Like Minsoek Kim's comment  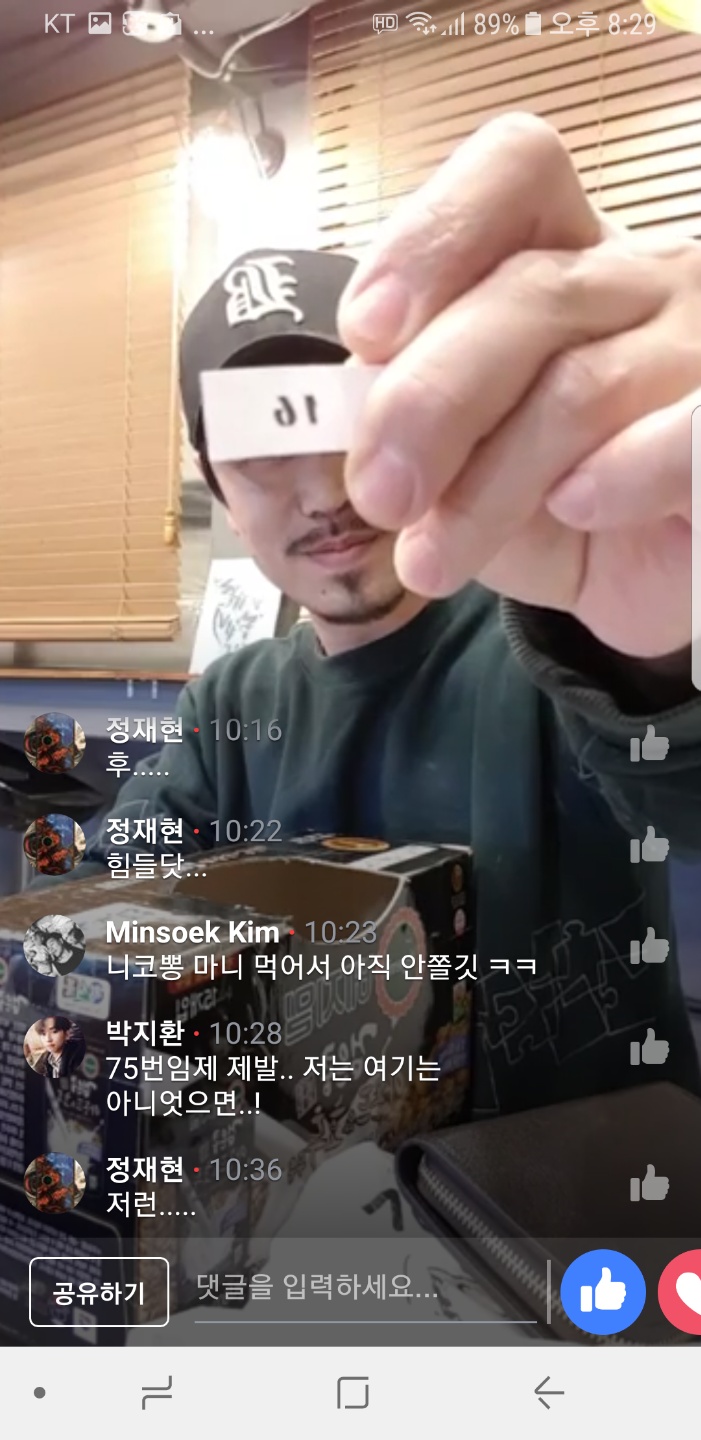click(x=649, y=946)
